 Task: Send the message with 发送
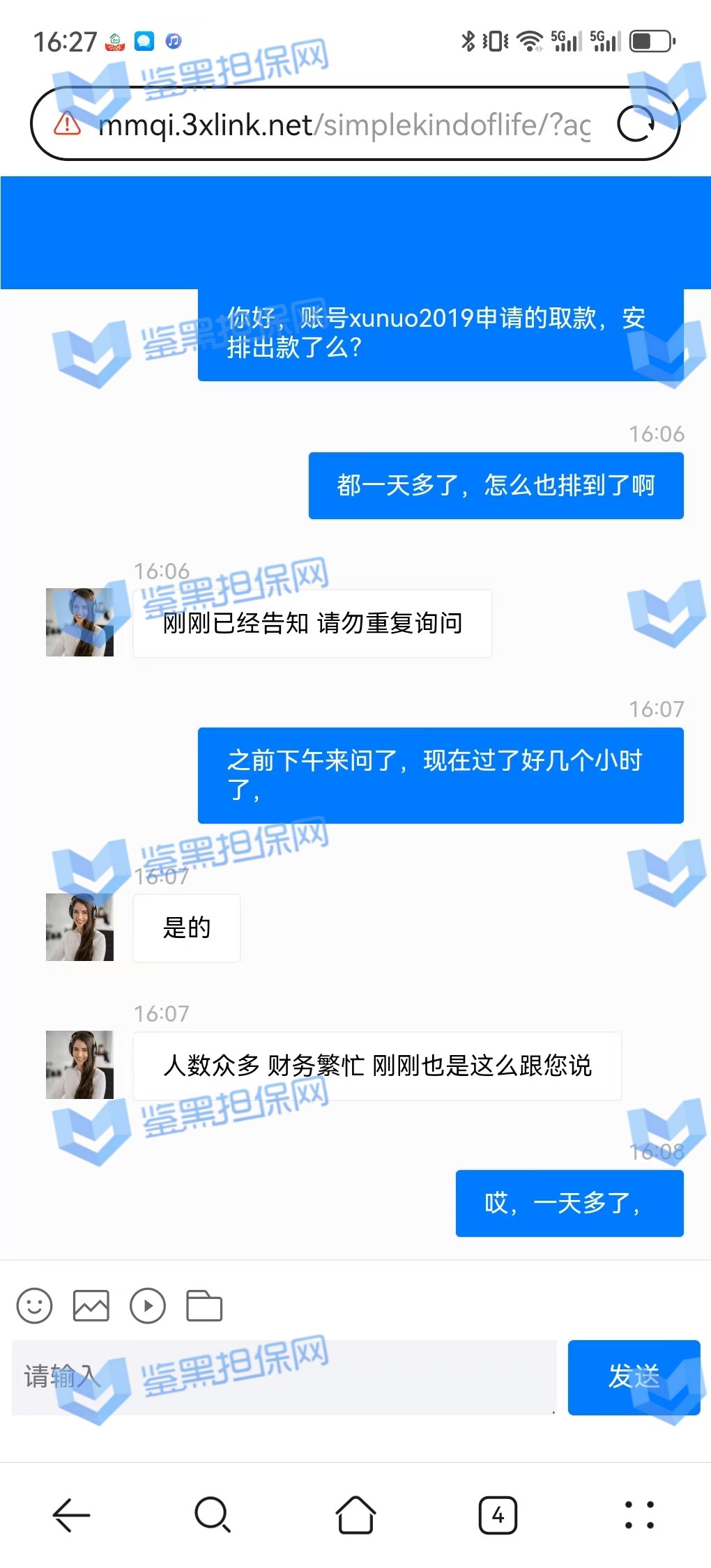click(633, 1376)
